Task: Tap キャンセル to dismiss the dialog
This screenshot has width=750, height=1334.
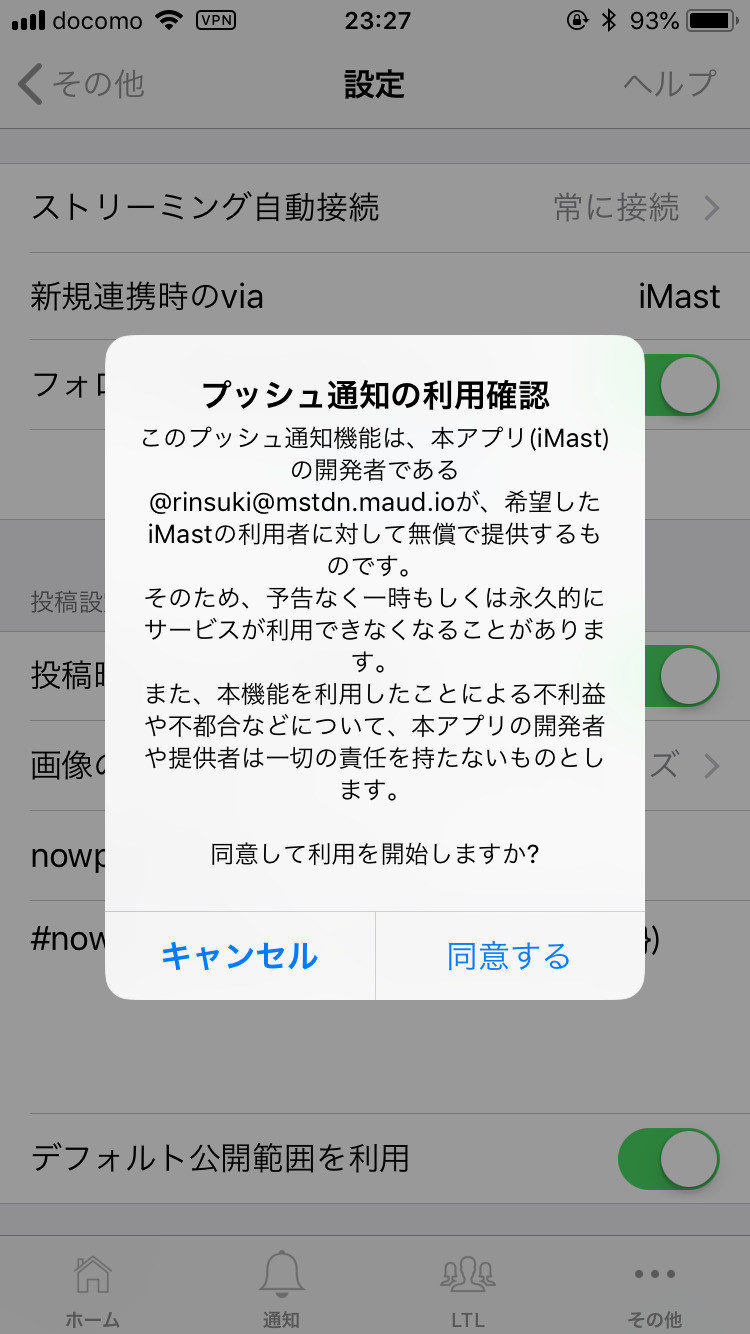Action: click(240, 956)
